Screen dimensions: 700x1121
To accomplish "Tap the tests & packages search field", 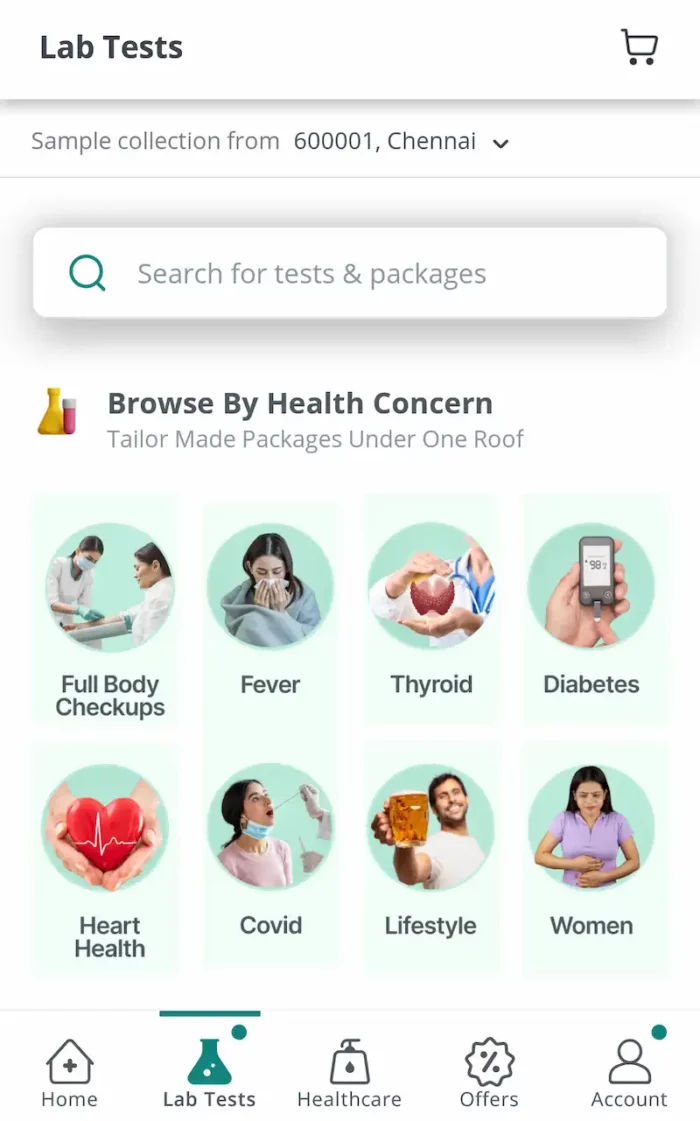I will coord(350,272).
